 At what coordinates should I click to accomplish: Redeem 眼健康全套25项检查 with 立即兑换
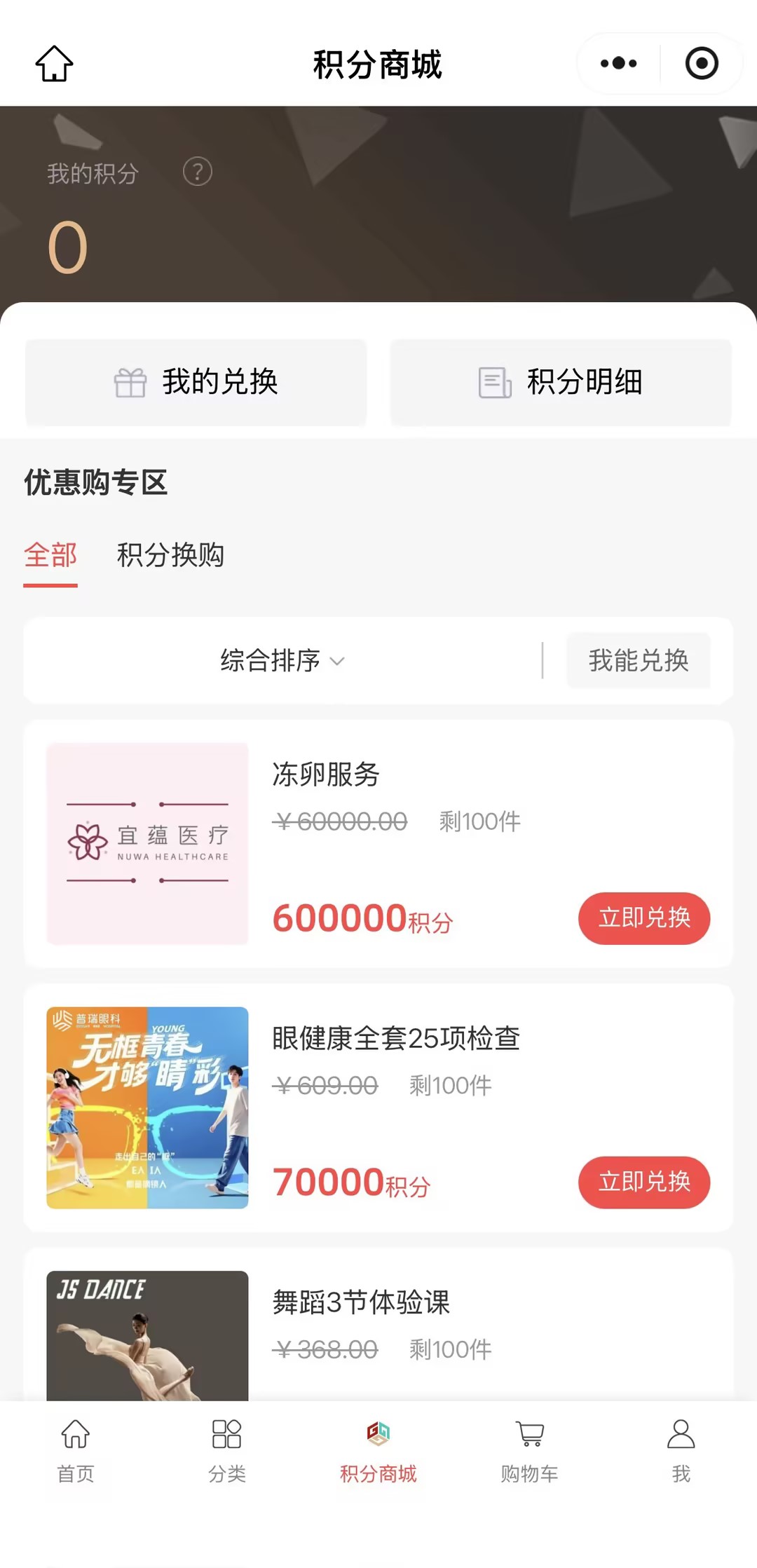[643, 1182]
